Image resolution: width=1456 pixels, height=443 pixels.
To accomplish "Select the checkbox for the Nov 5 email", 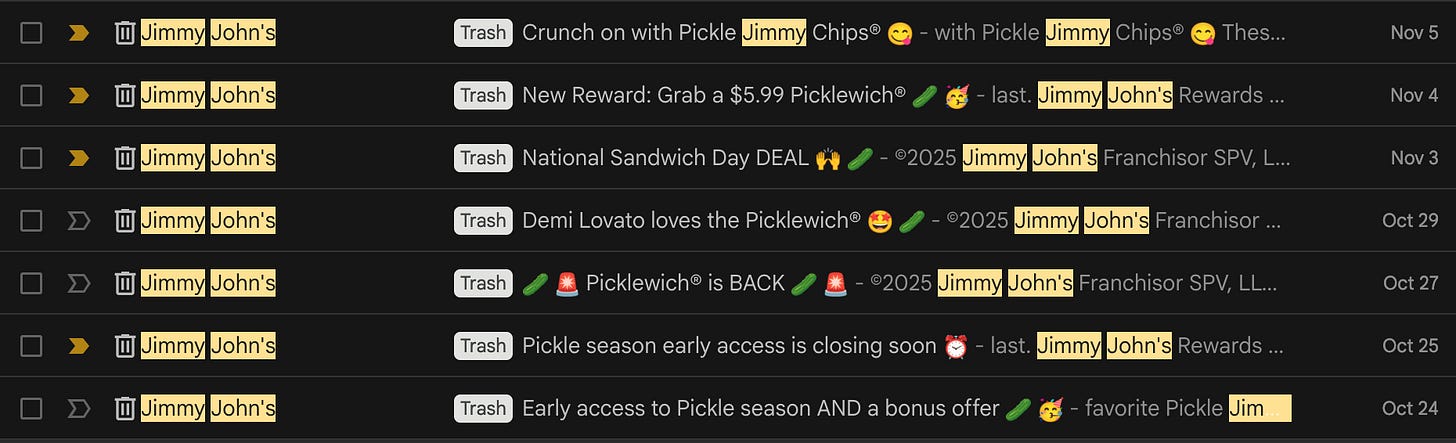I will pos(31,33).
